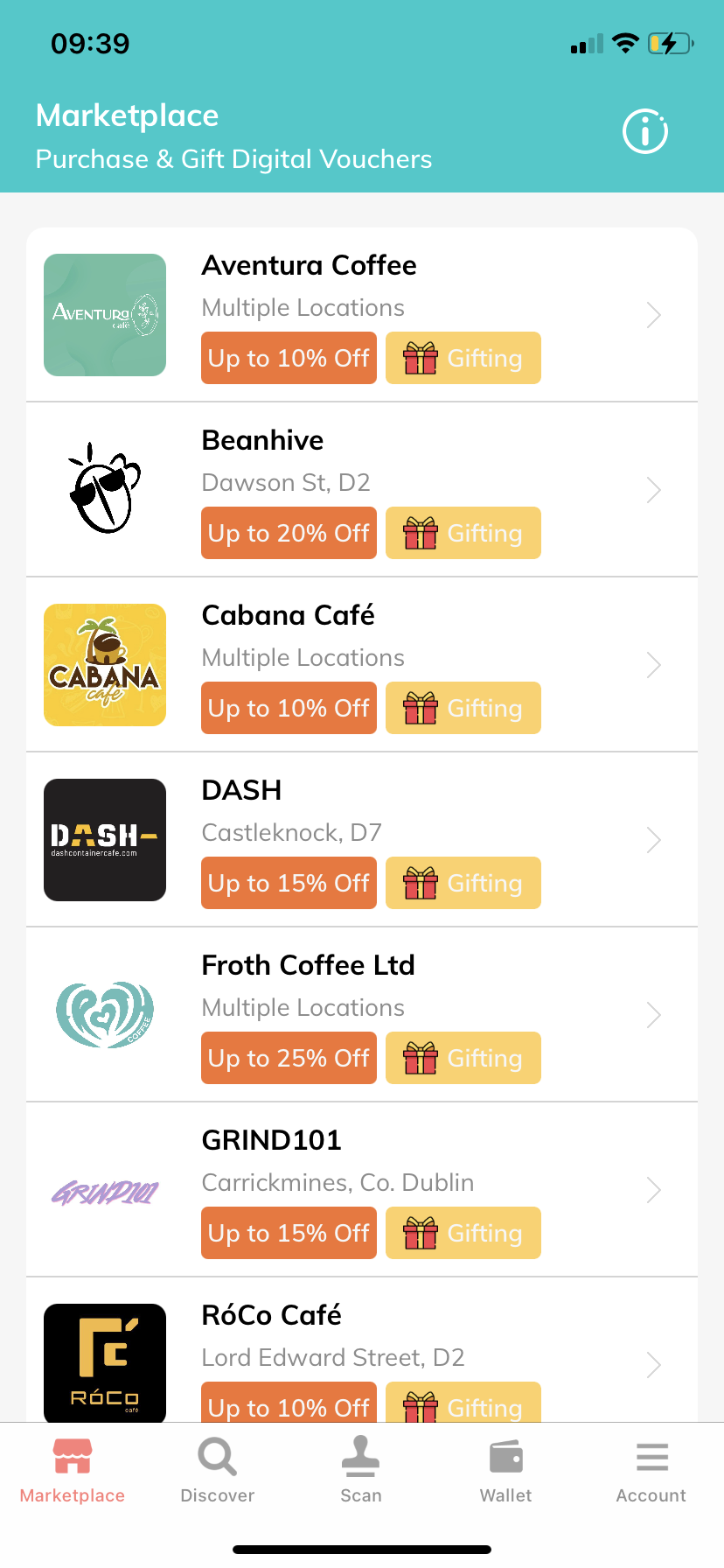
Task: Open the Account tab
Action: click(x=651, y=1471)
